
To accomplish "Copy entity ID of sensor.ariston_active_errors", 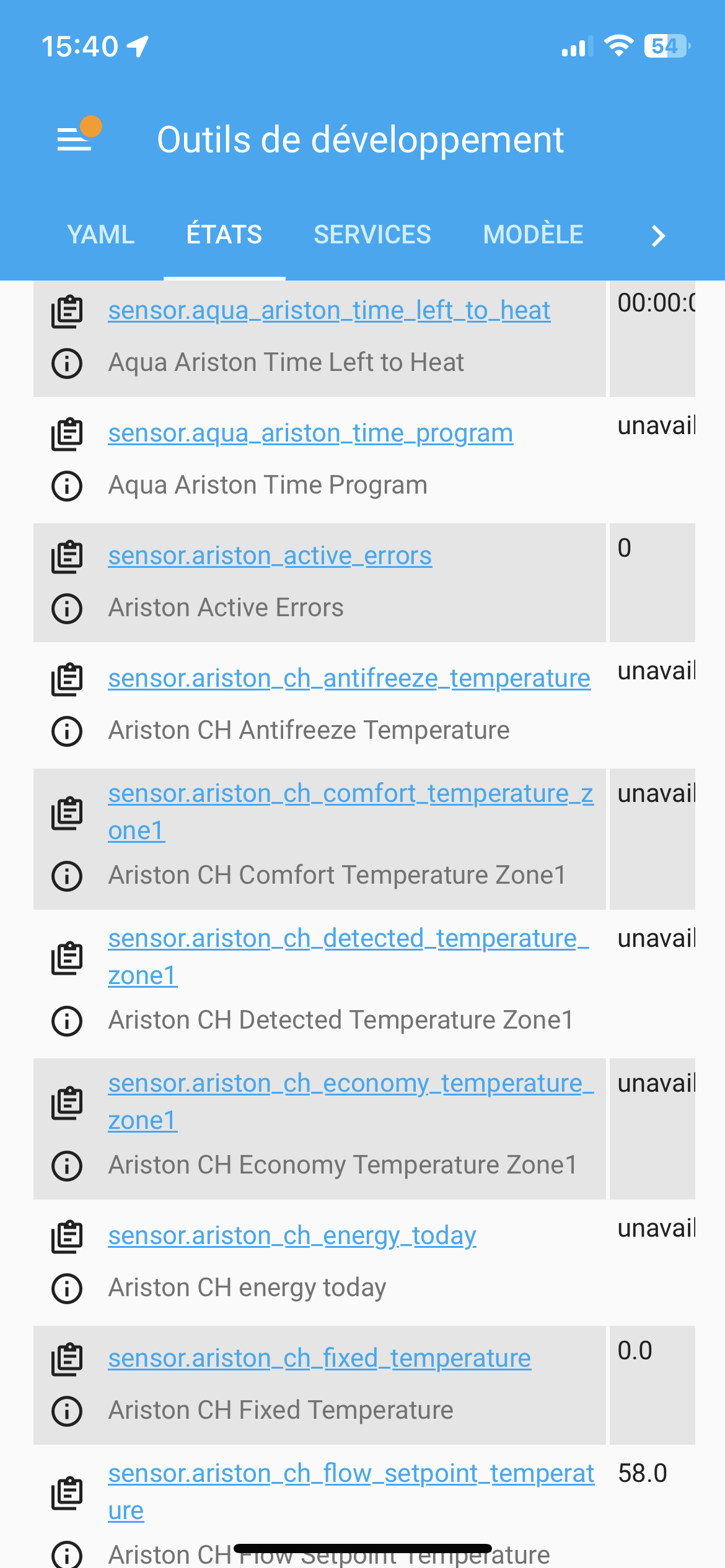I will point(67,555).
